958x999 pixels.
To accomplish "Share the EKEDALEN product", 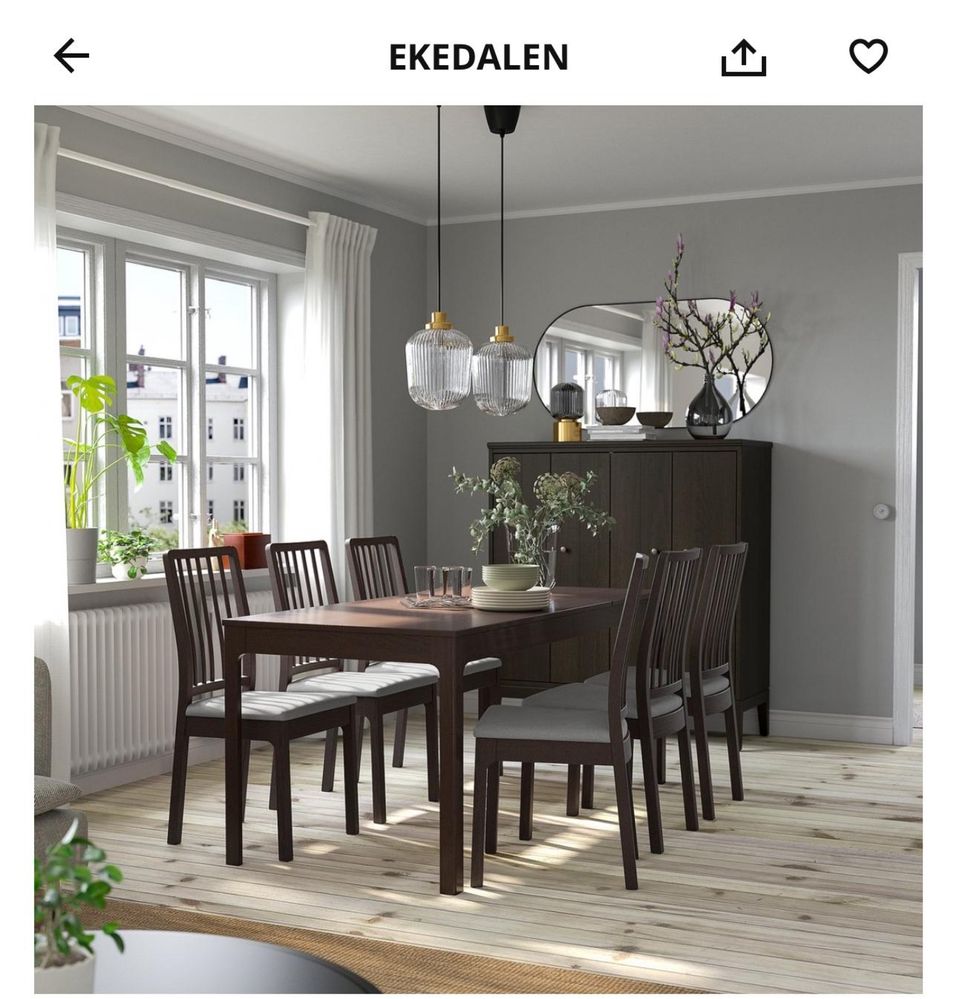I will pyautogui.click(x=743, y=58).
